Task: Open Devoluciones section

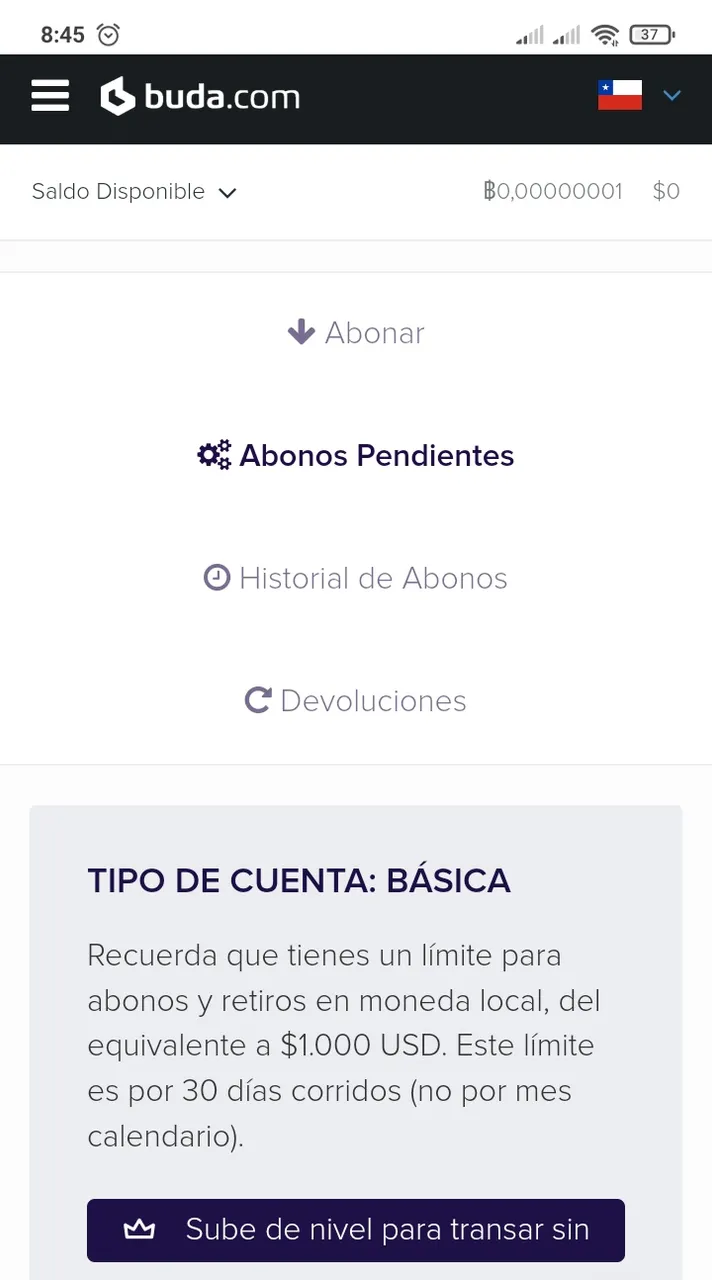Action: [356, 701]
